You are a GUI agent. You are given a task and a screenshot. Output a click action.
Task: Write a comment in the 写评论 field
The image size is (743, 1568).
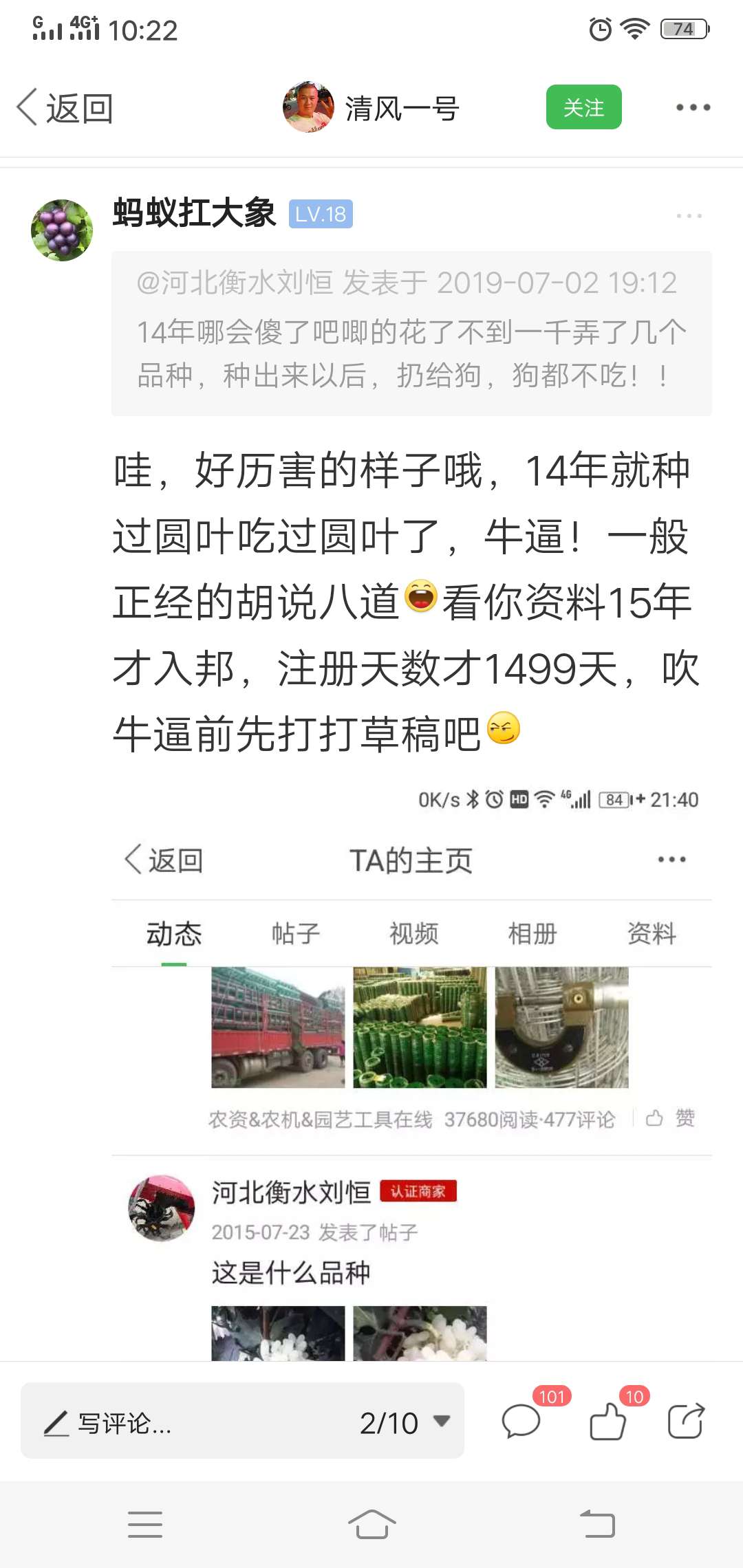coord(193,1423)
